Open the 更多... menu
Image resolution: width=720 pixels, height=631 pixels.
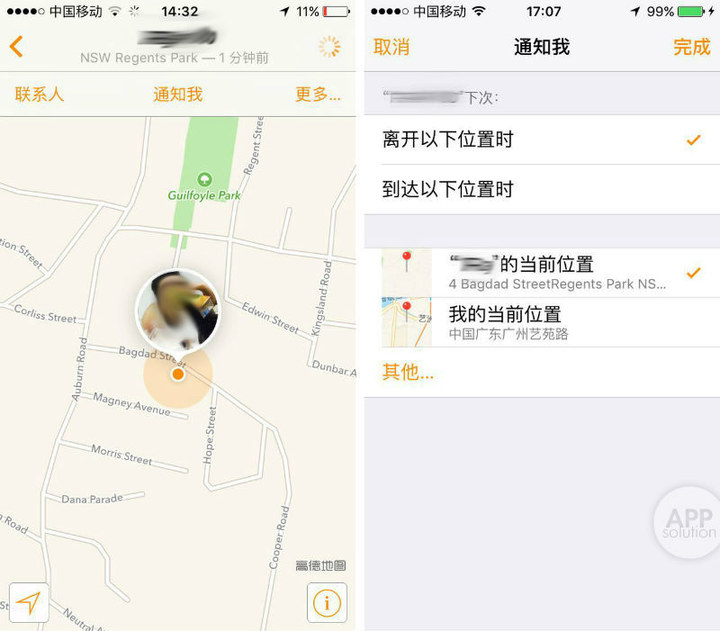[318, 95]
